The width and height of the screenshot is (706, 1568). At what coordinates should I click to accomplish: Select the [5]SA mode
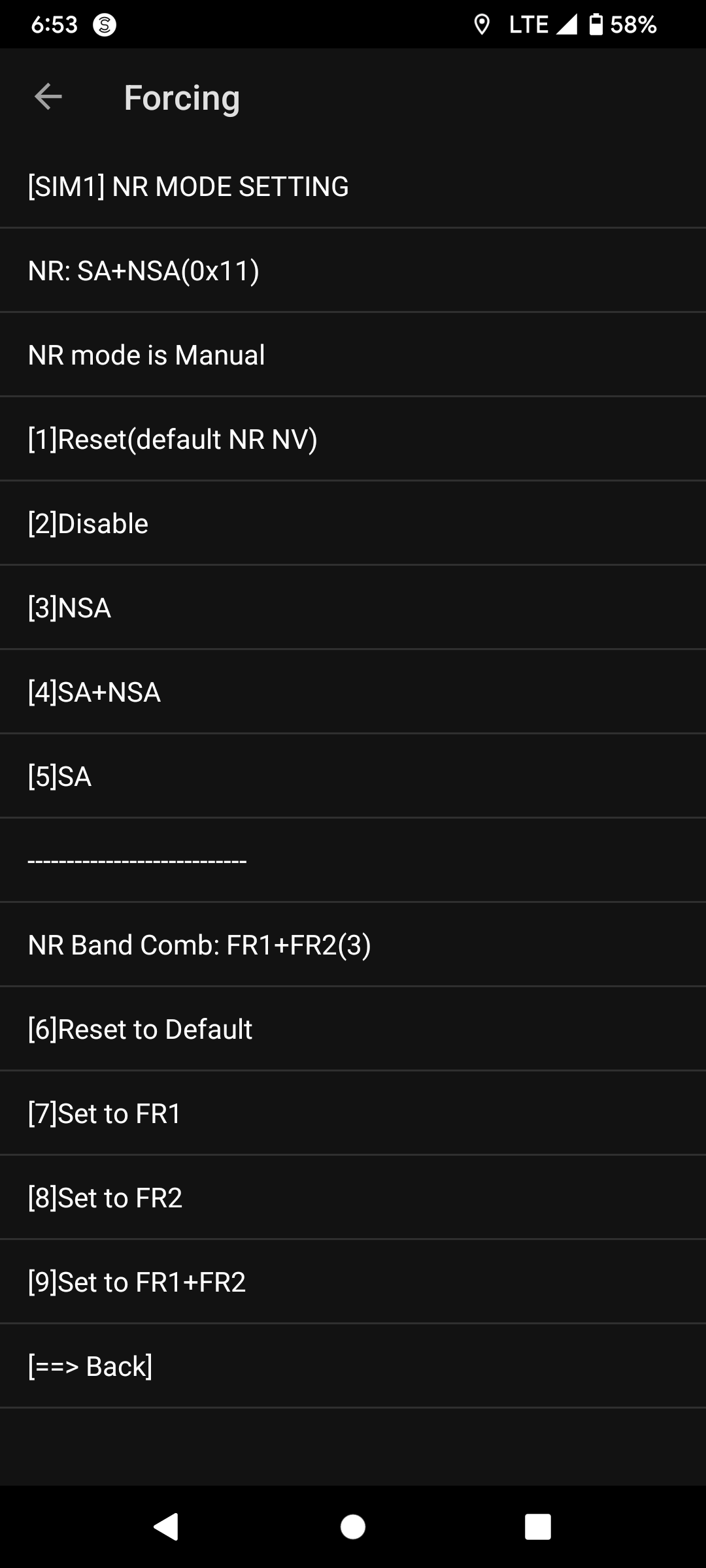click(353, 776)
